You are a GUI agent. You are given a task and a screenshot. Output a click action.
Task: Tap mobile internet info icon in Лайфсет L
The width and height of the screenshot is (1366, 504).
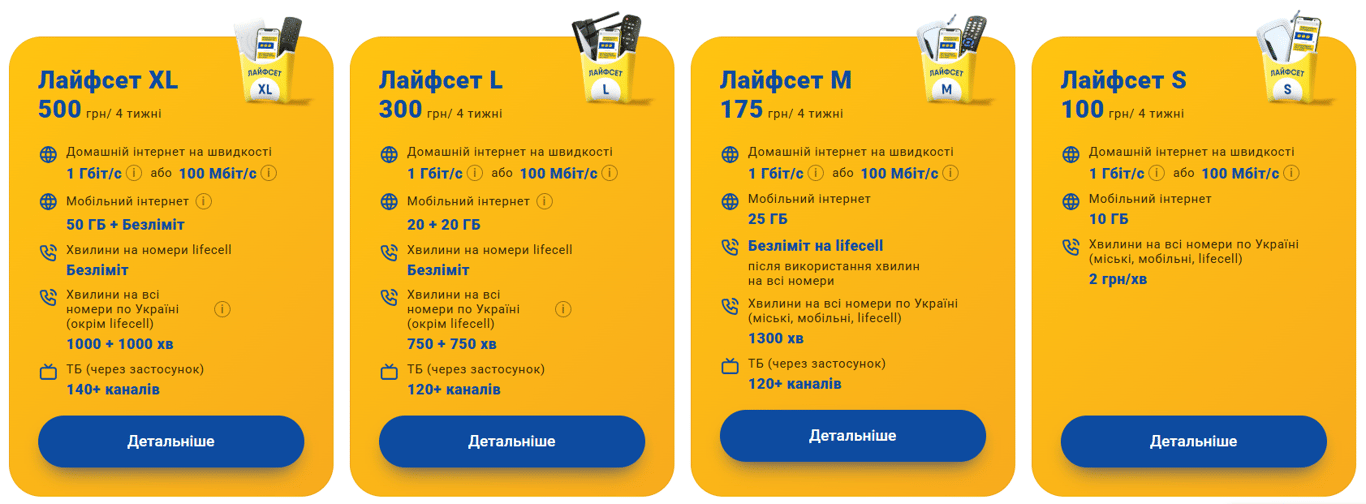click(x=545, y=201)
